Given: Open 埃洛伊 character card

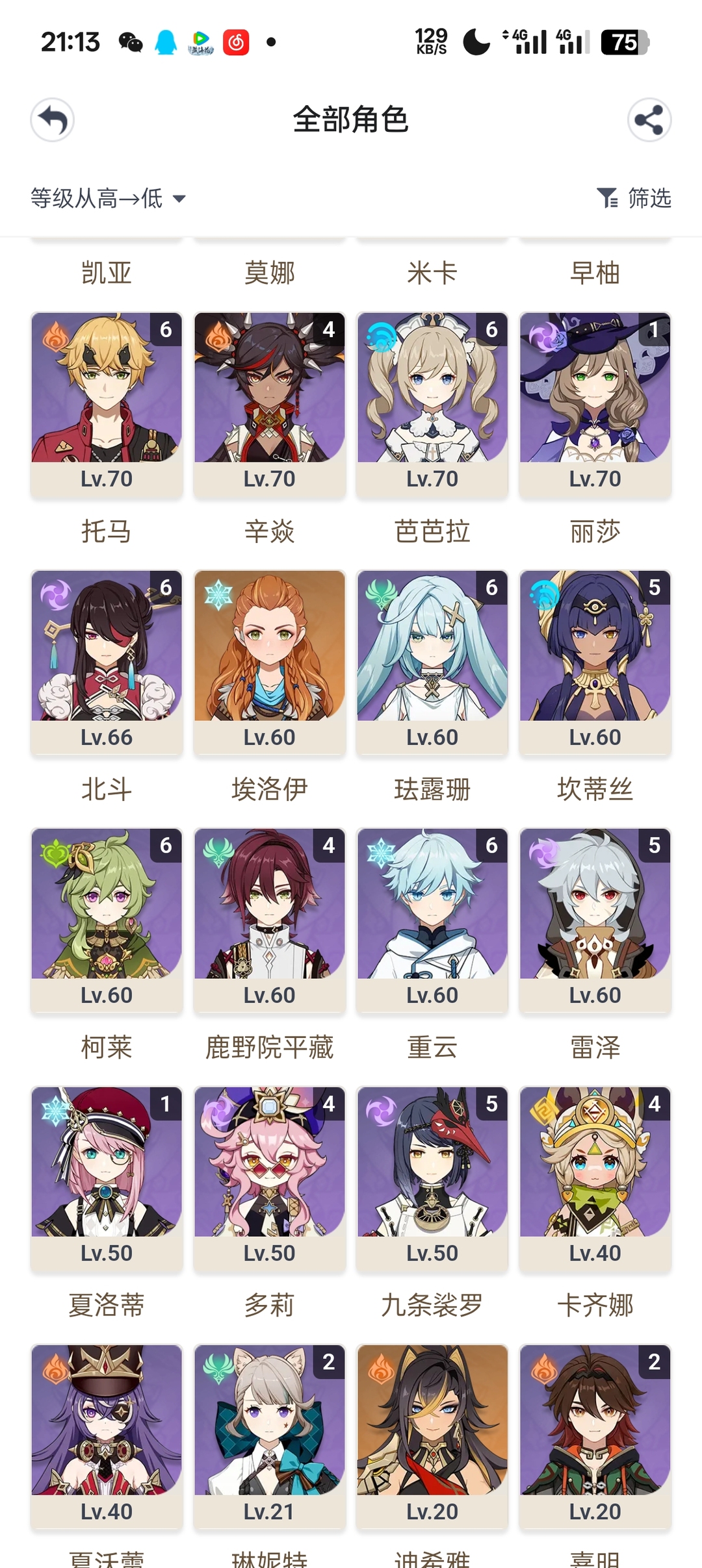Looking at the screenshot, I should point(269,663).
